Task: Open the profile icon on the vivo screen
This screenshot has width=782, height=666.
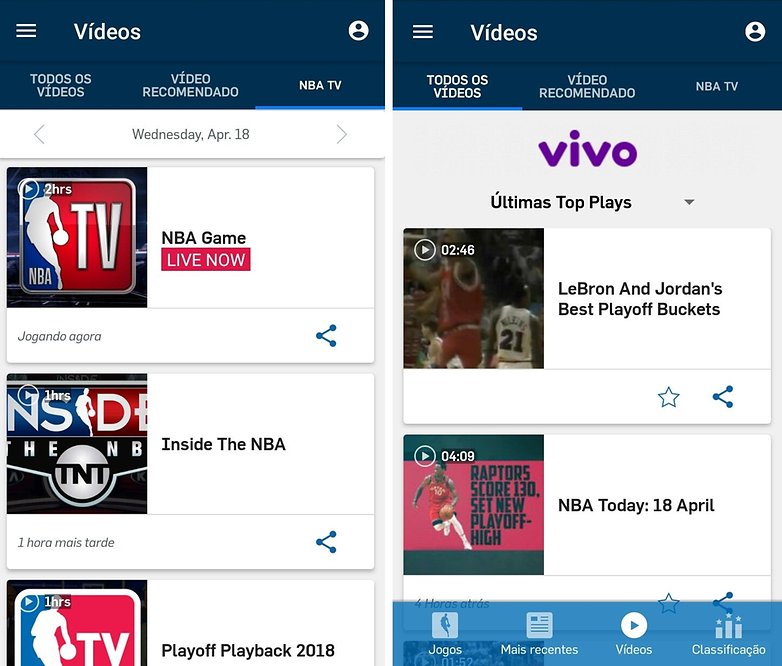Action: 755,32
